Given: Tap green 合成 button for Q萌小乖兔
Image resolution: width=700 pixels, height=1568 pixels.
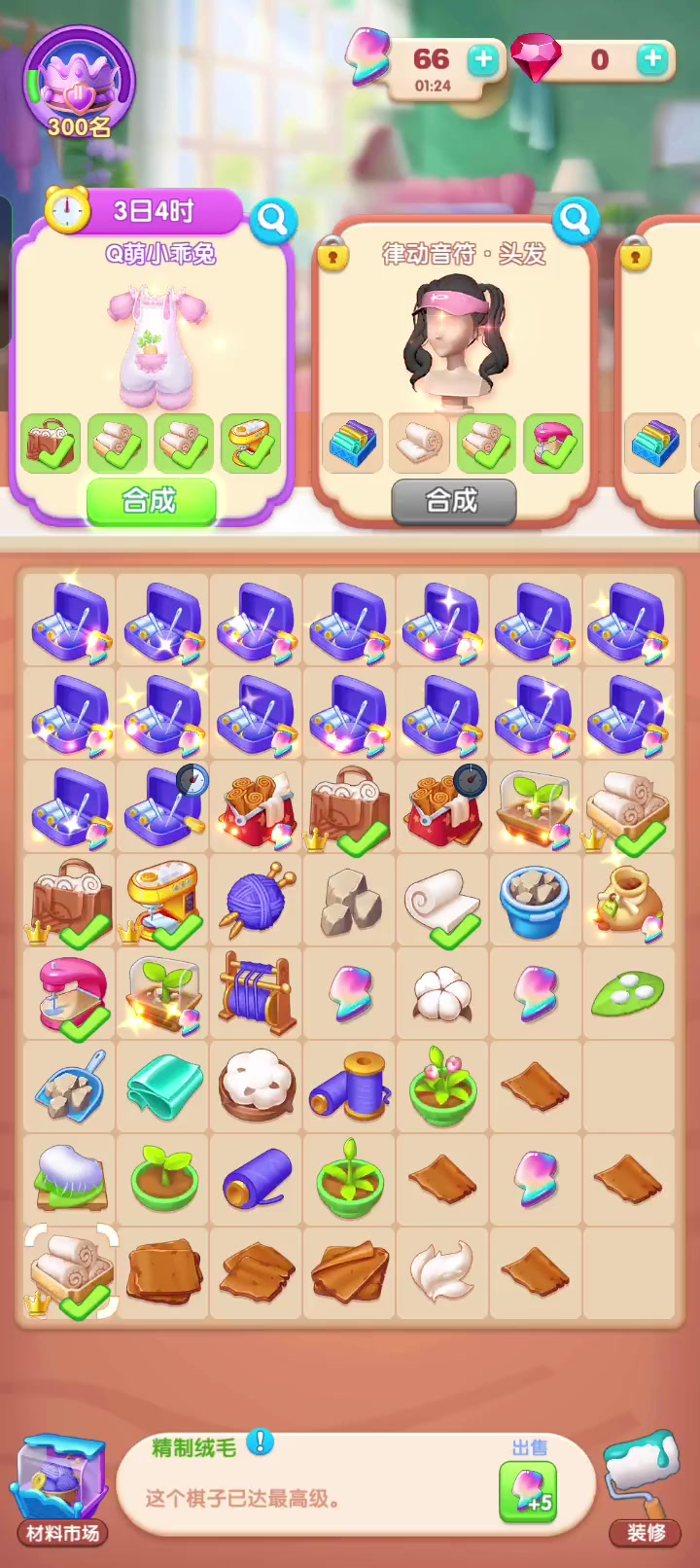Looking at the screenshot, I should click(x=151, y=501).
